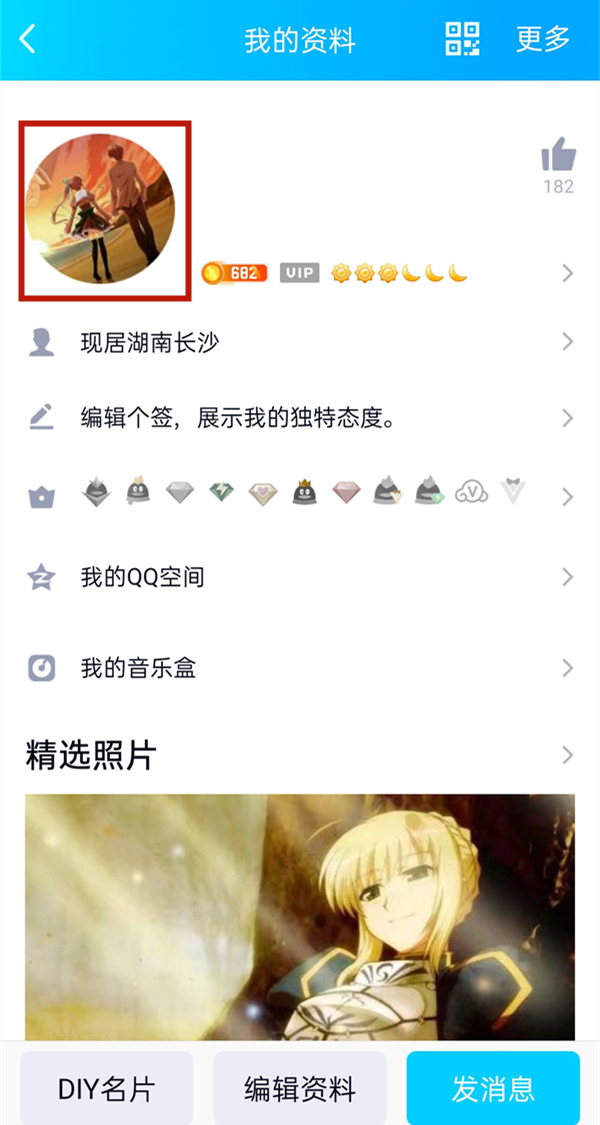Tap the DIY名片 button

point(106,1088)
